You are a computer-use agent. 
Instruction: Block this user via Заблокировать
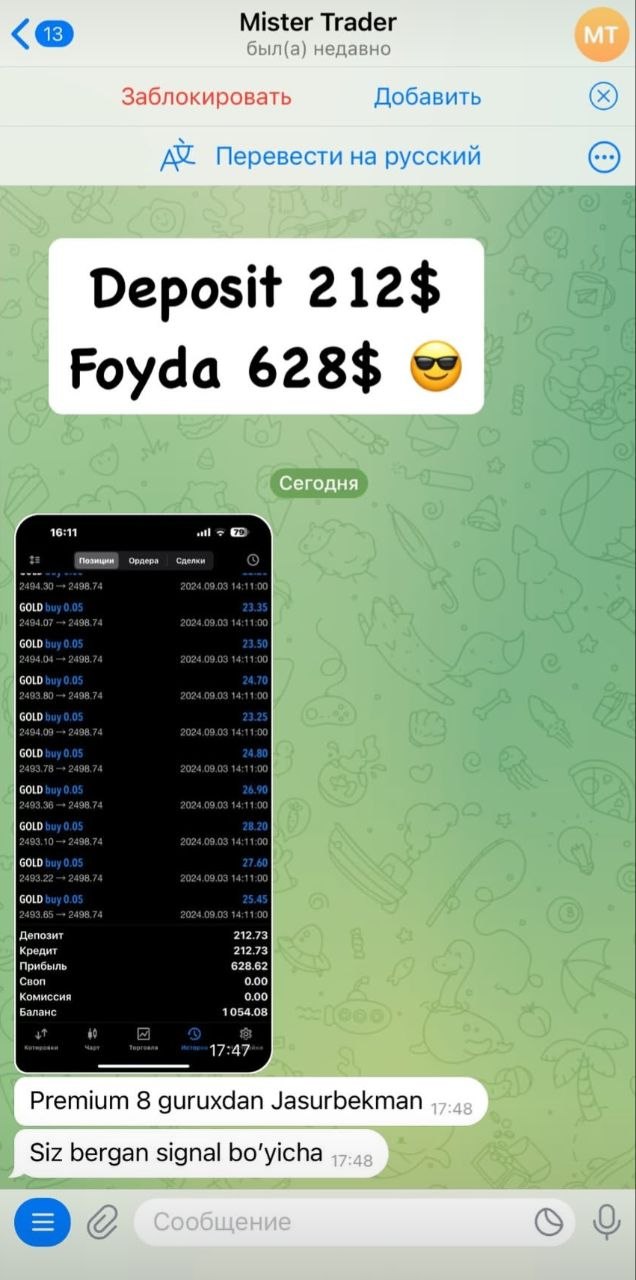point(206,97)
